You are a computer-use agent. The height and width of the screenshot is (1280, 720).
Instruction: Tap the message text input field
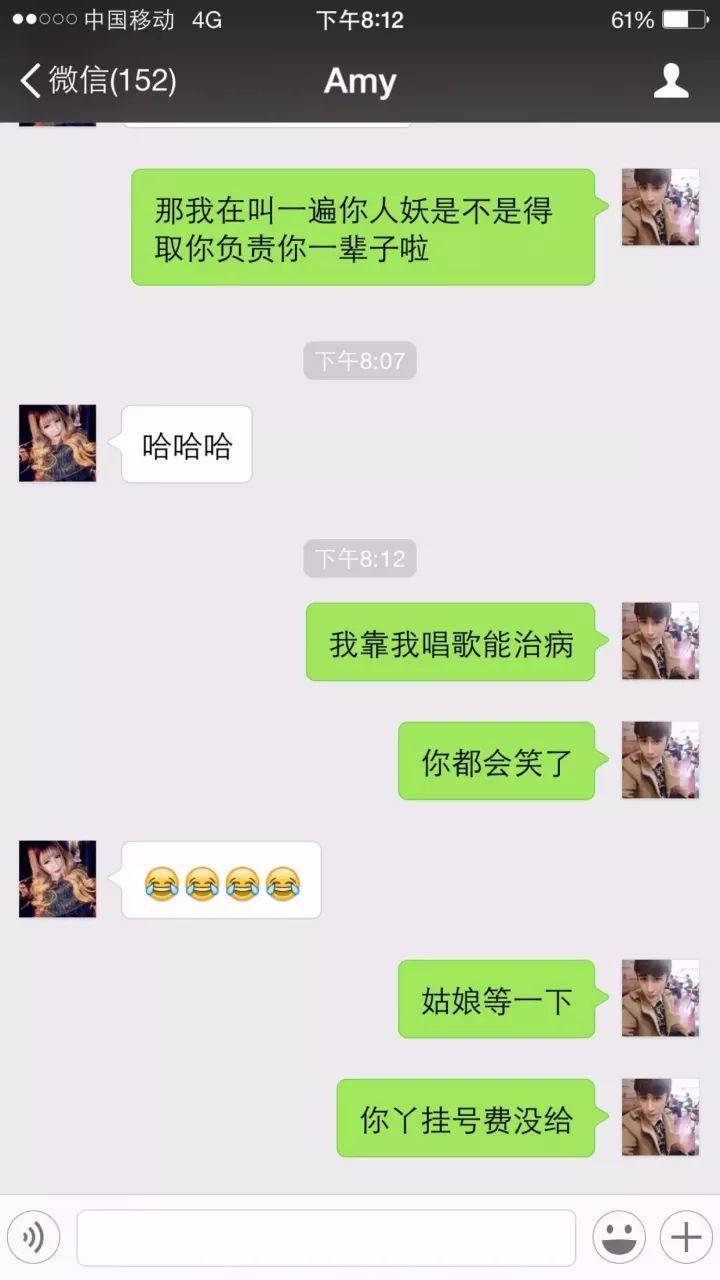pyautogui.click(x=325, y=1236)
